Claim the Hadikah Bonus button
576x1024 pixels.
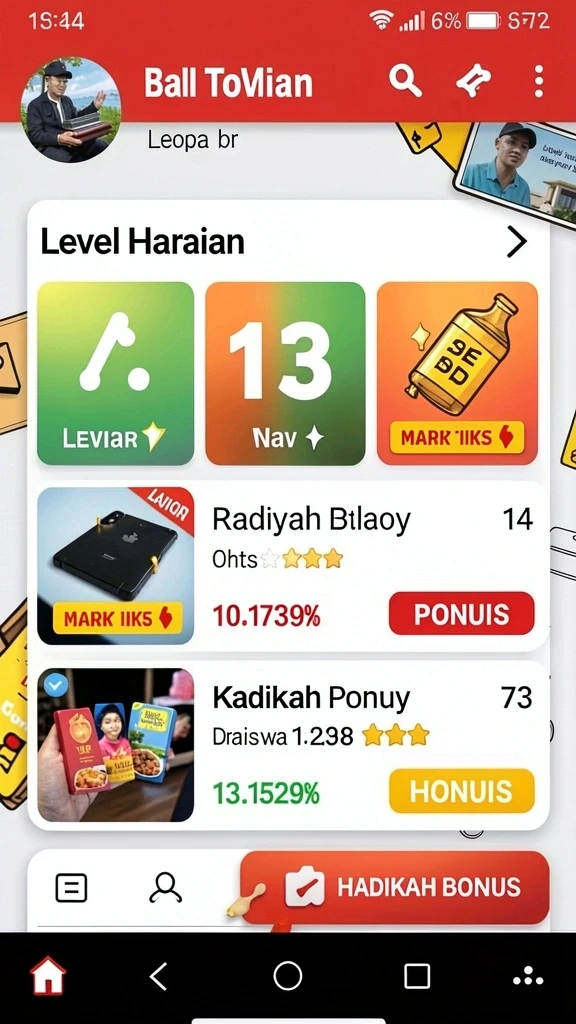pyautogui.click(x=395, y=887)
